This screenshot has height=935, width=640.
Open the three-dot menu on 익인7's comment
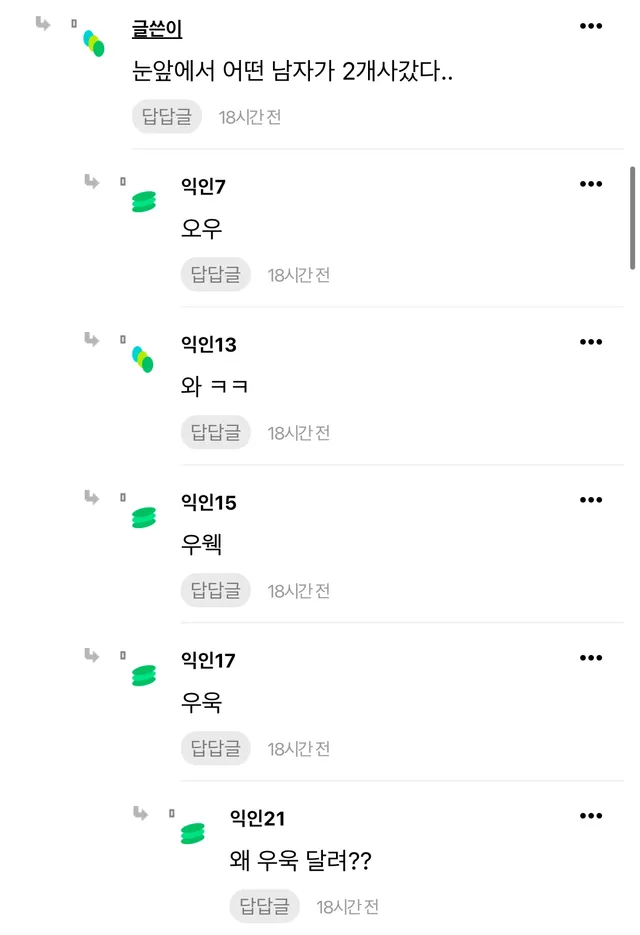pyautogui.click(x=590, y=184)
